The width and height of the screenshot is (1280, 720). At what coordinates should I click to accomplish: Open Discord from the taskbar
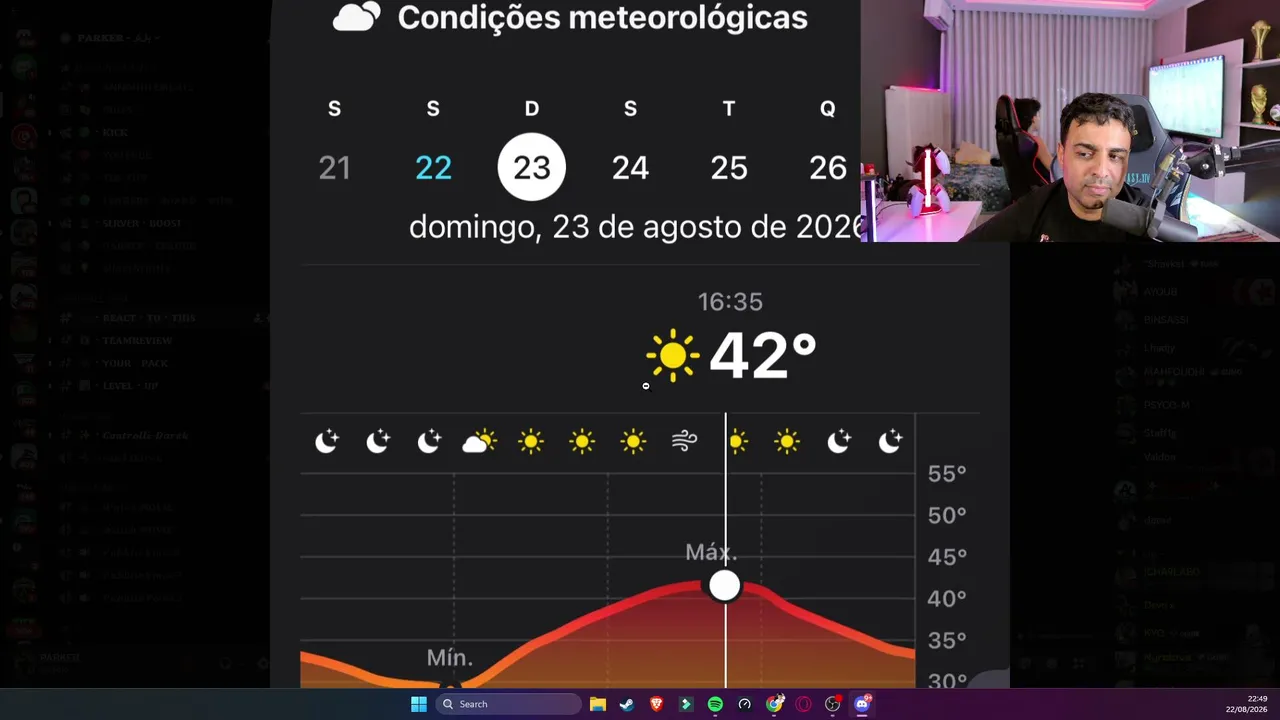(x=863, y=704)
